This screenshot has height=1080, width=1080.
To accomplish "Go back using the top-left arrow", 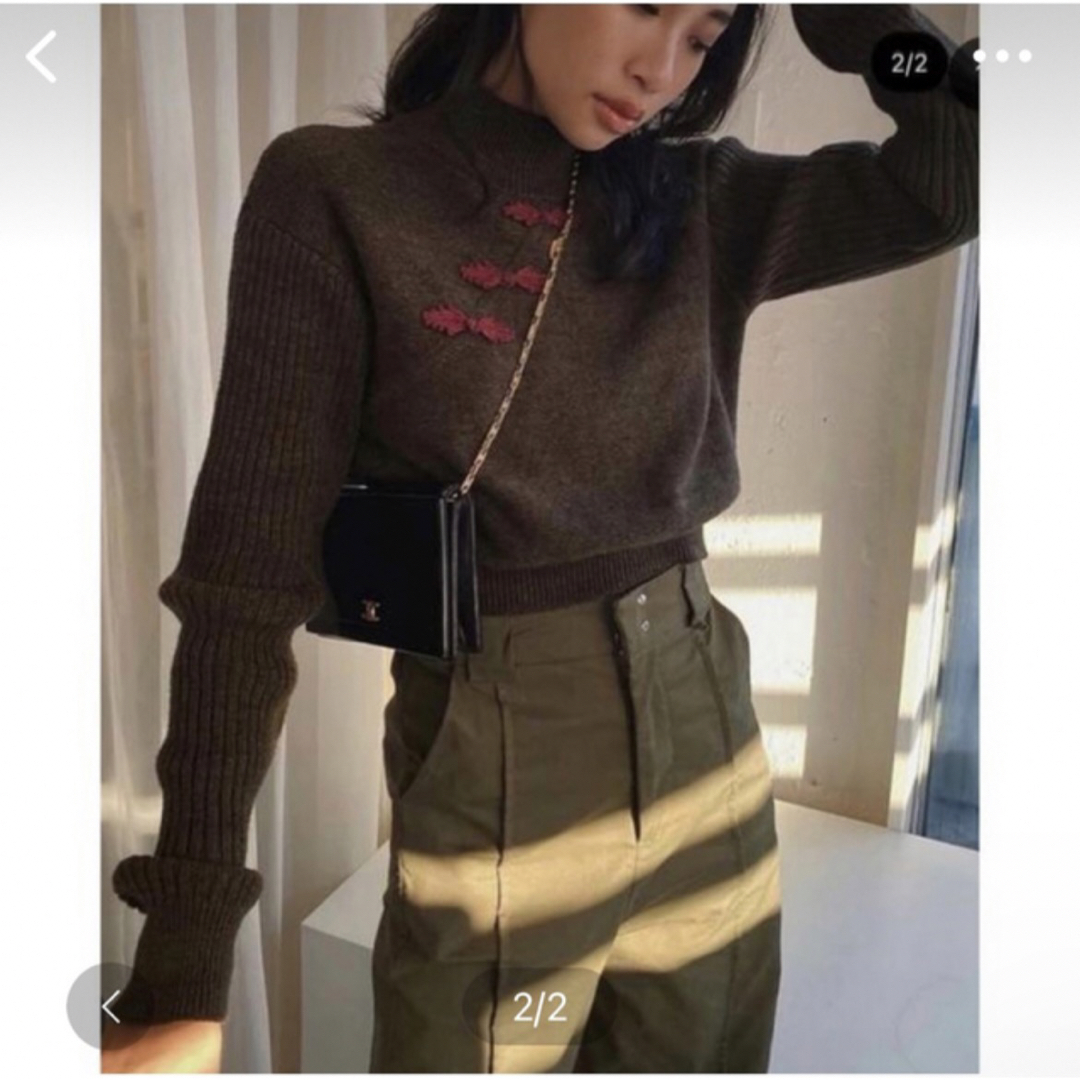I will (x=42, y=57).
